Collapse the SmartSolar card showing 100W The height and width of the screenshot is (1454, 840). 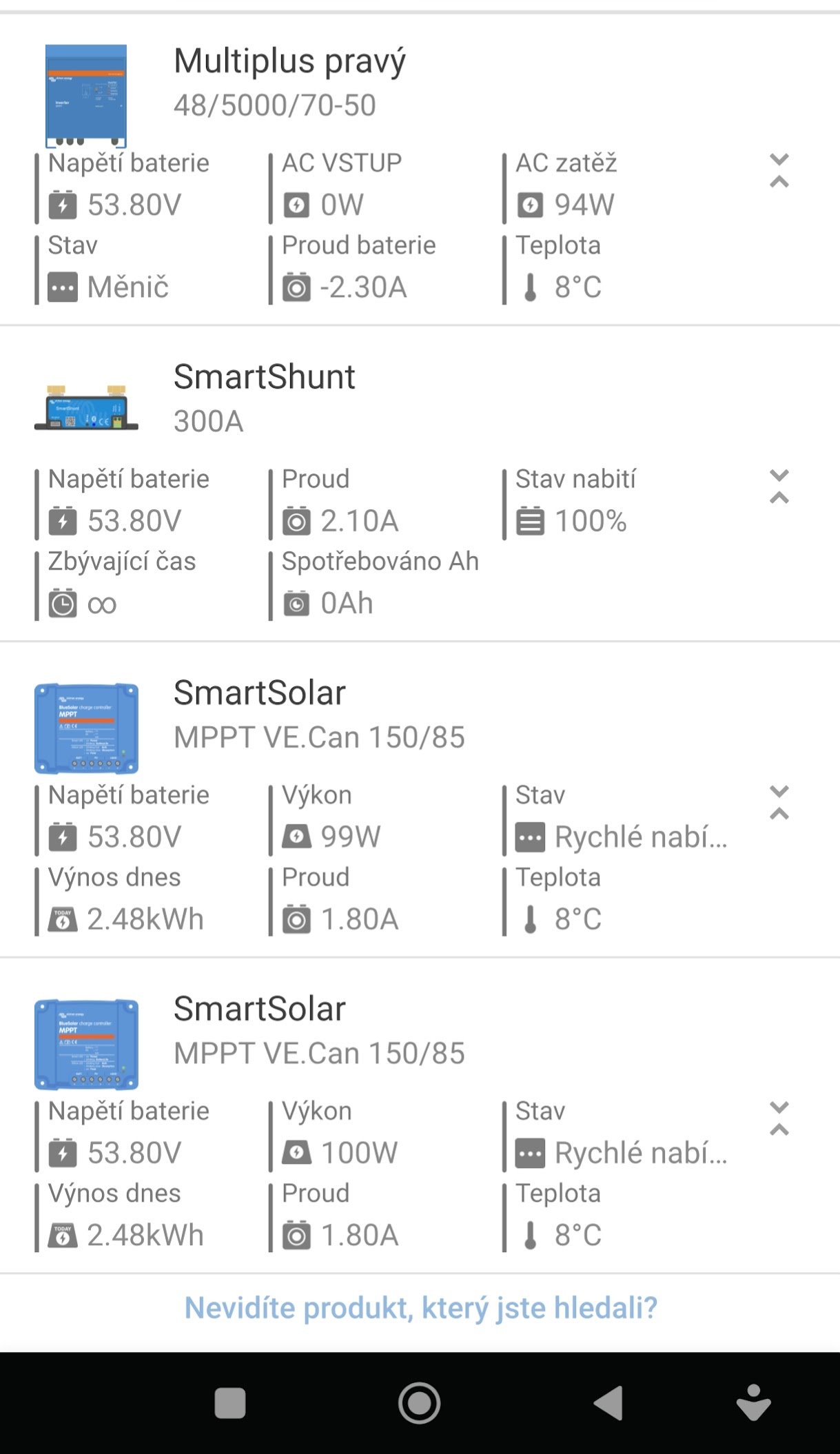pyautogui.click(x=779, y=1118)
